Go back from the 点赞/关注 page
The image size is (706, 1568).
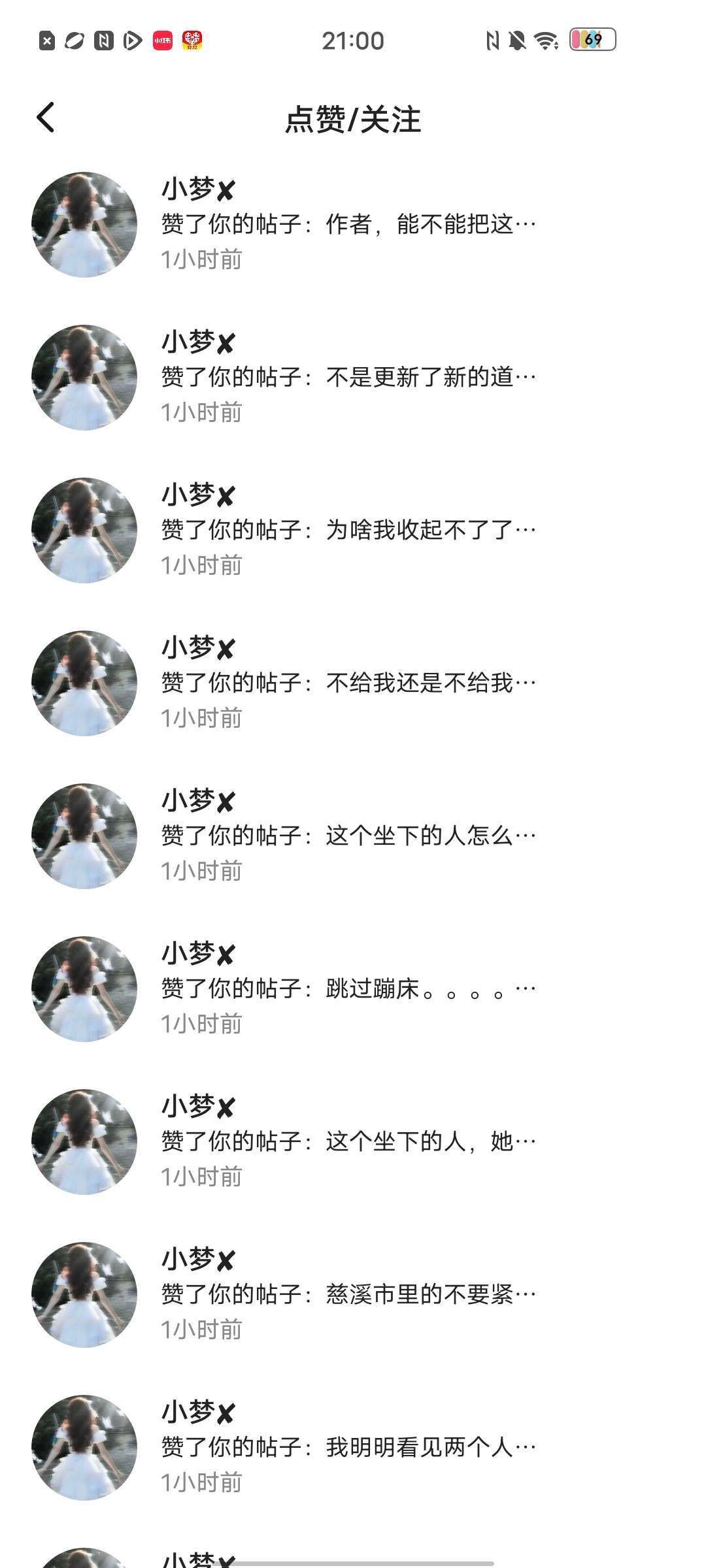tap(46, 118)
